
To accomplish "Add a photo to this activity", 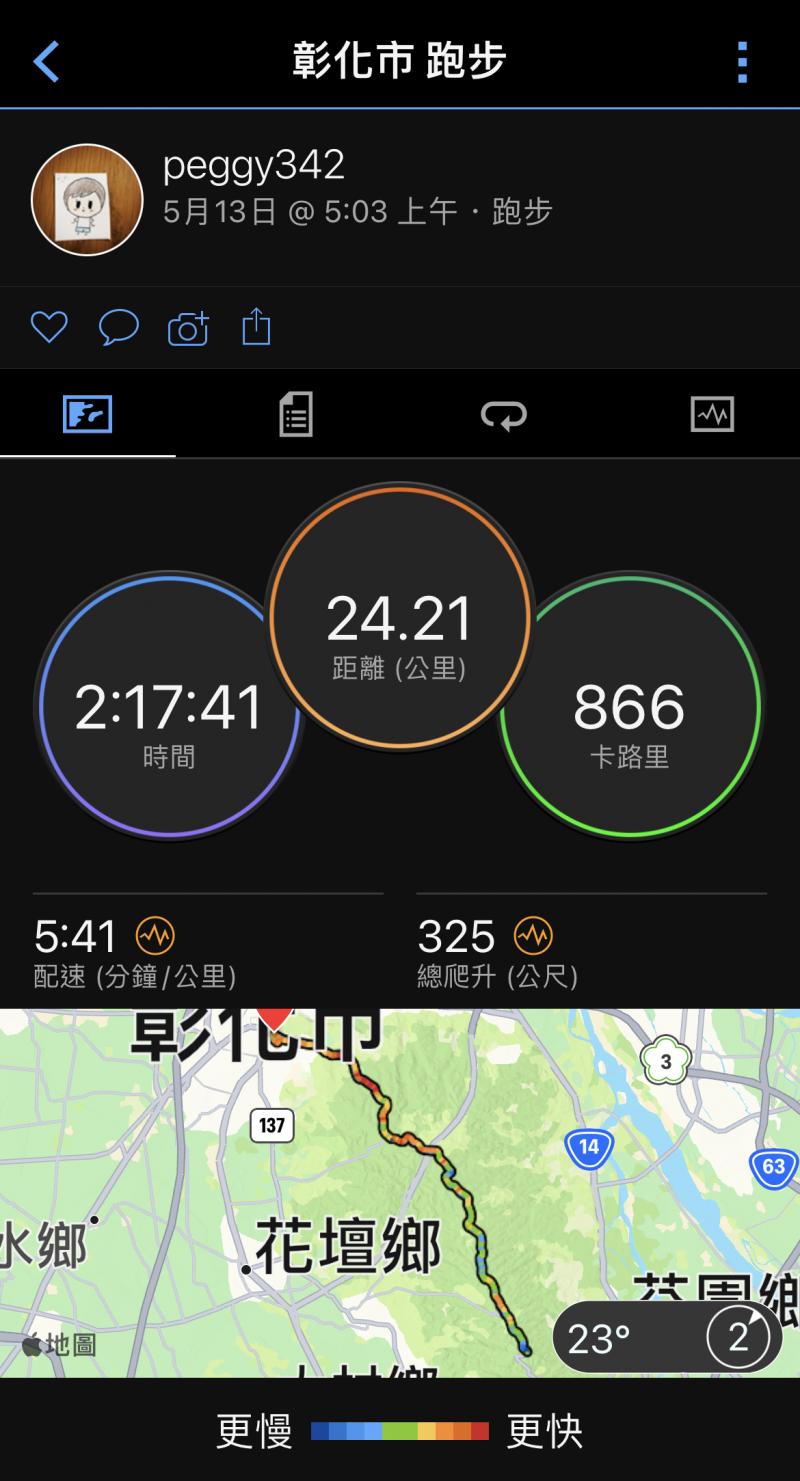I will 188,328.
